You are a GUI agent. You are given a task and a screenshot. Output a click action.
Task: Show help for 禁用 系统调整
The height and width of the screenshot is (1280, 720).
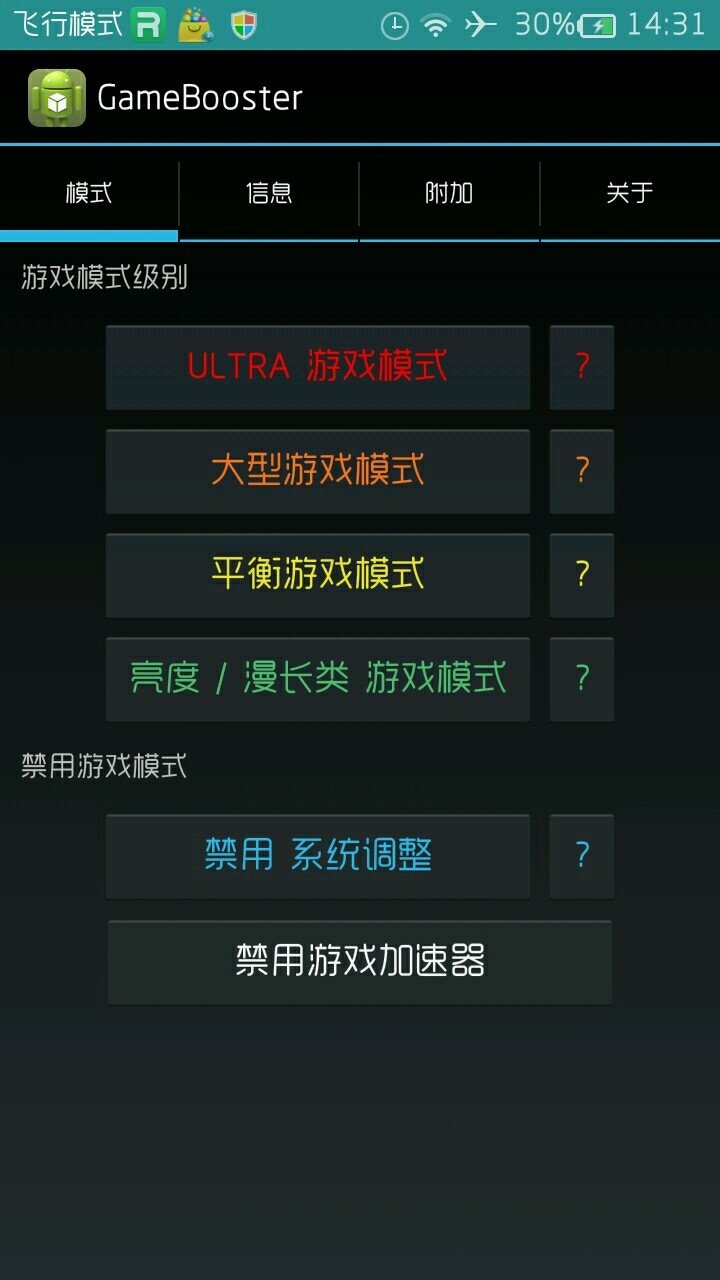582,856
